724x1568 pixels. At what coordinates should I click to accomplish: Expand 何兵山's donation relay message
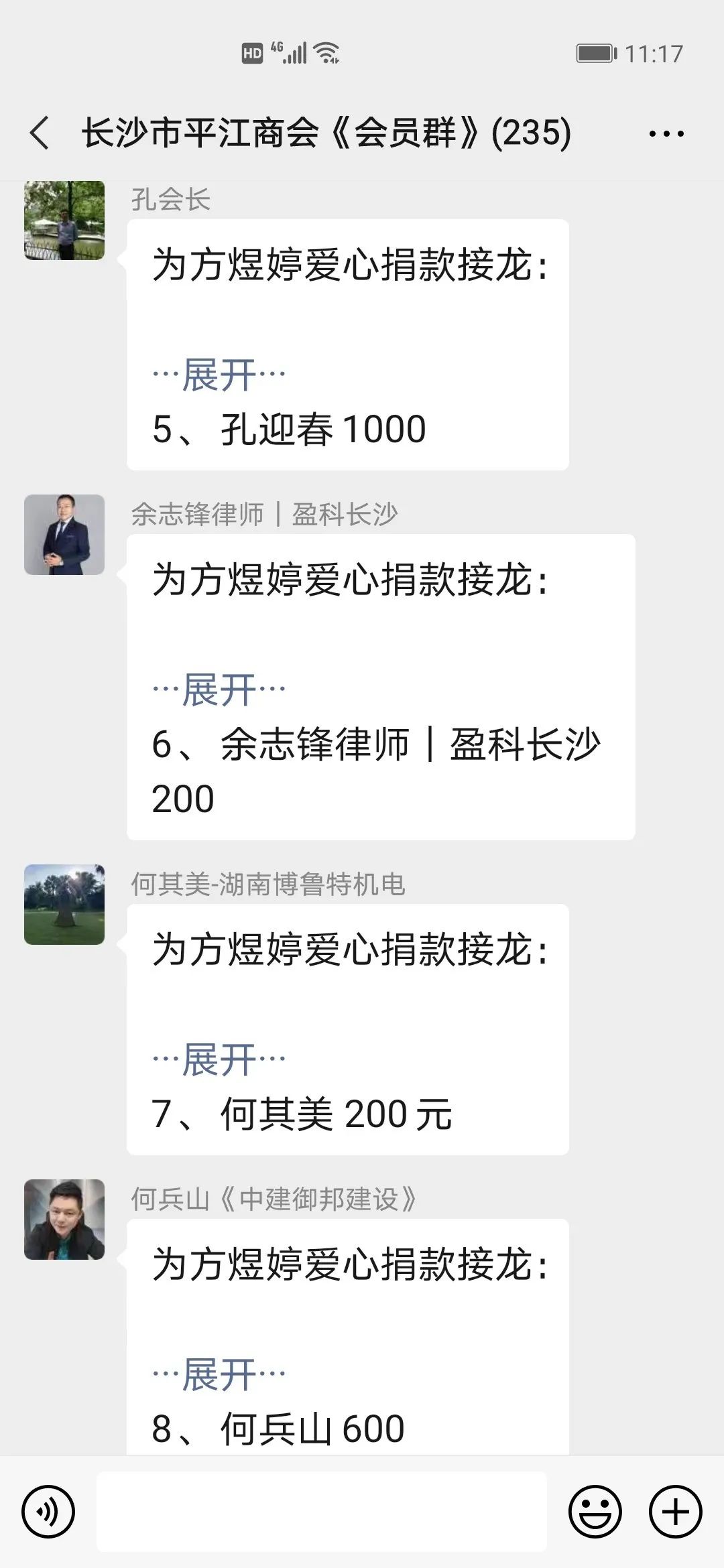[219, 1374]
